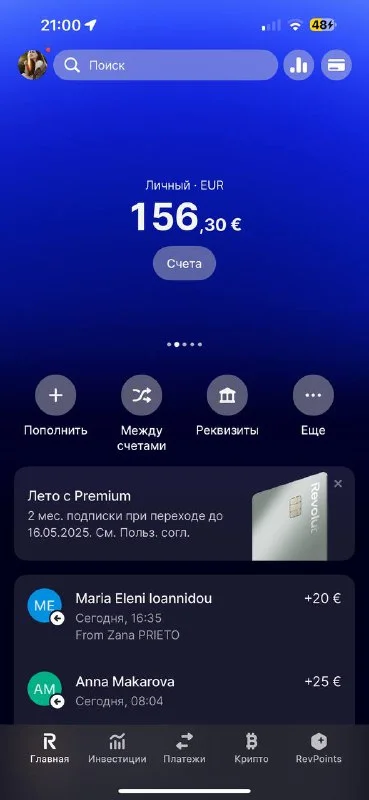
Task: Switch to the Инвестиции tab
Action: 117,748
